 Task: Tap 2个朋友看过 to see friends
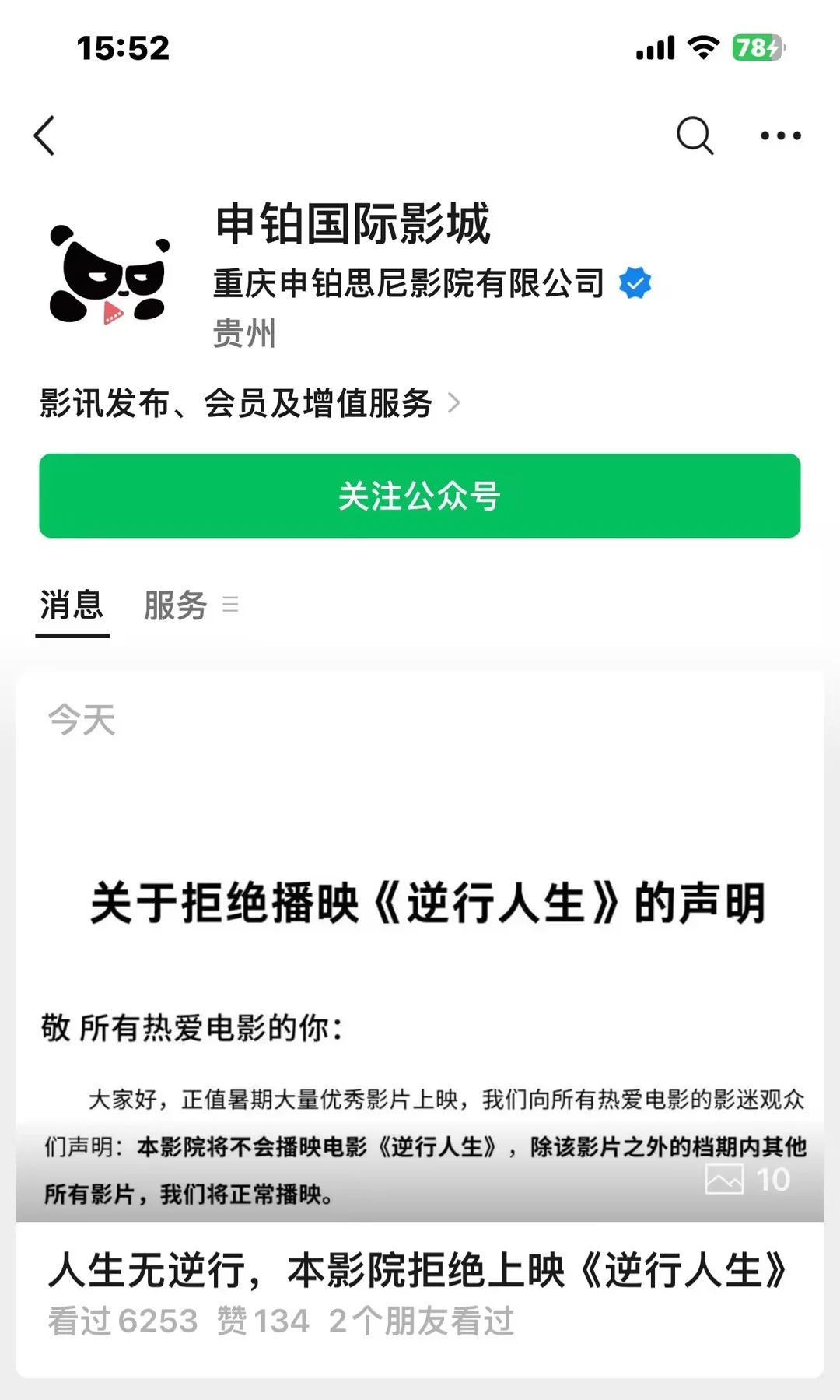[x=424, y=1315]
